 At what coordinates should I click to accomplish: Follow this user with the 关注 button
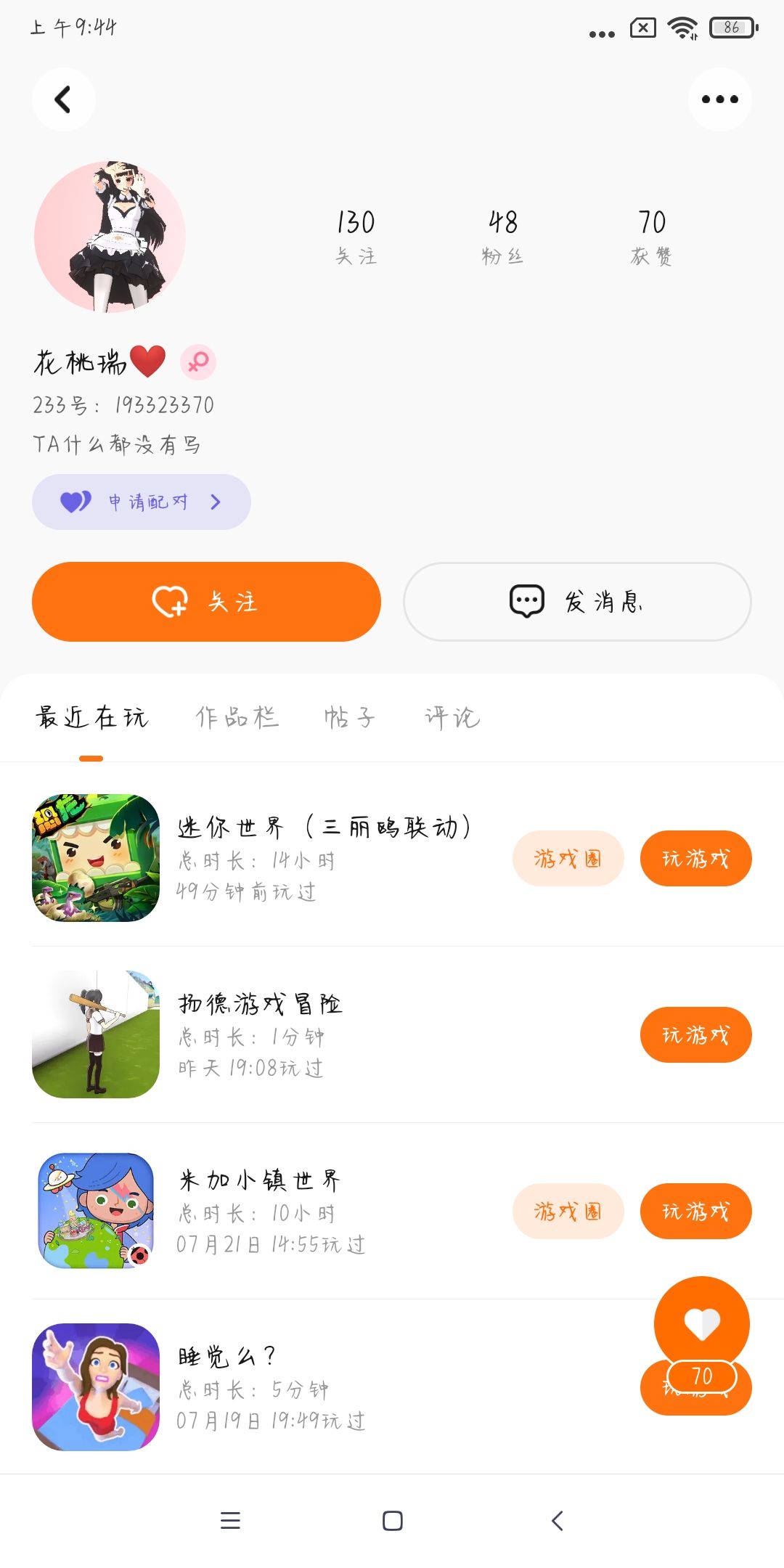pos(206,602)
